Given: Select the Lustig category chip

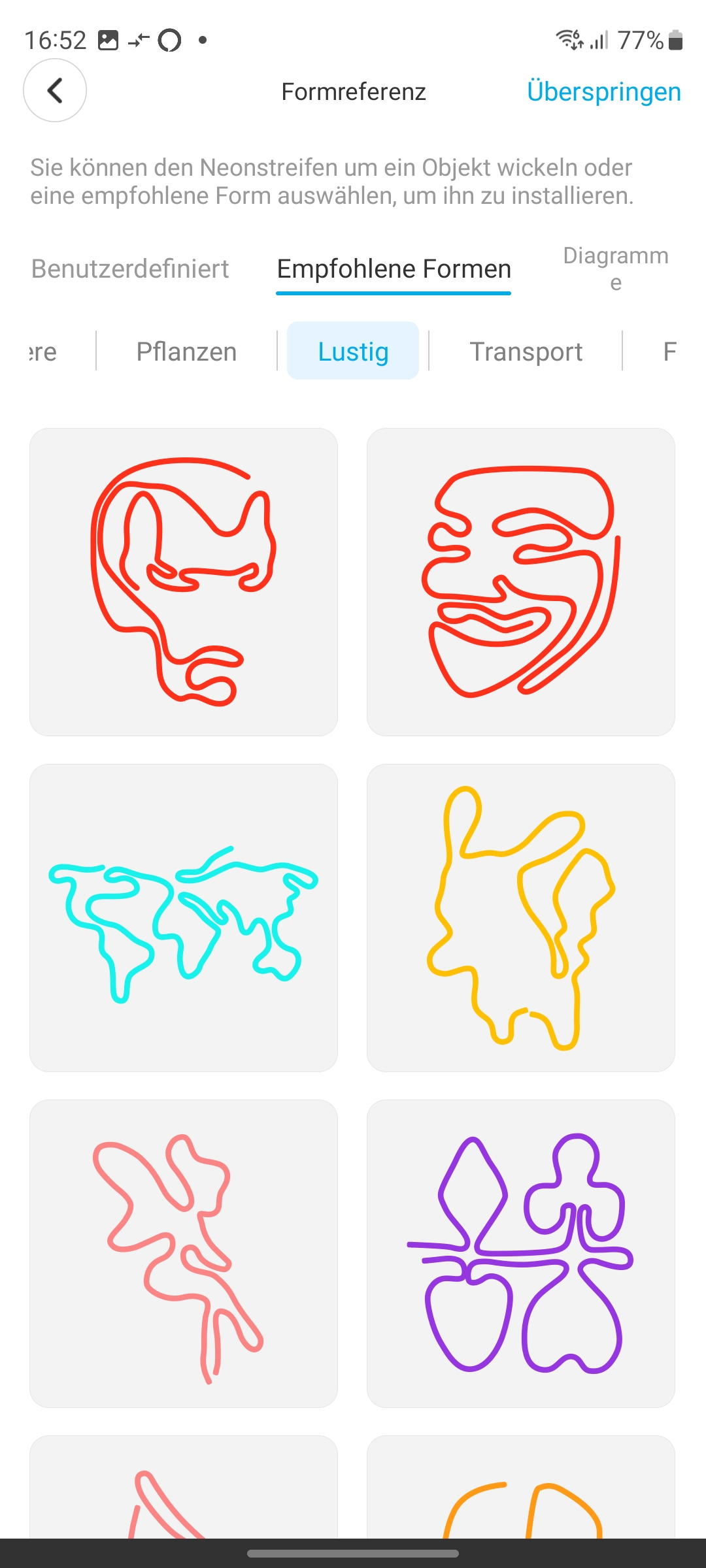Looking at the screenshot, I should [353, 351].
